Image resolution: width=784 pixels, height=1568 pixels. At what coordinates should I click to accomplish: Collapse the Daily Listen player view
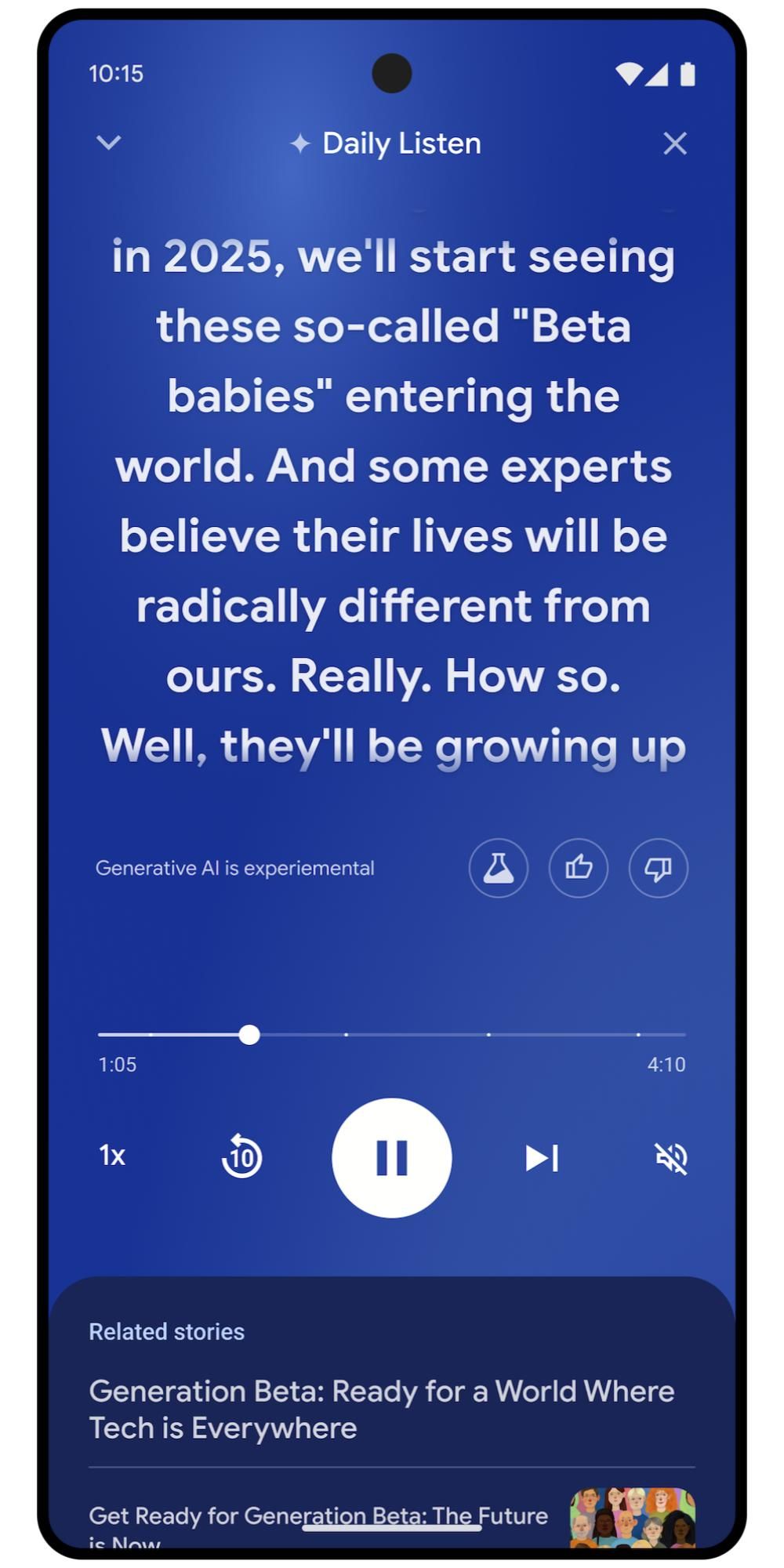[108, 143]
